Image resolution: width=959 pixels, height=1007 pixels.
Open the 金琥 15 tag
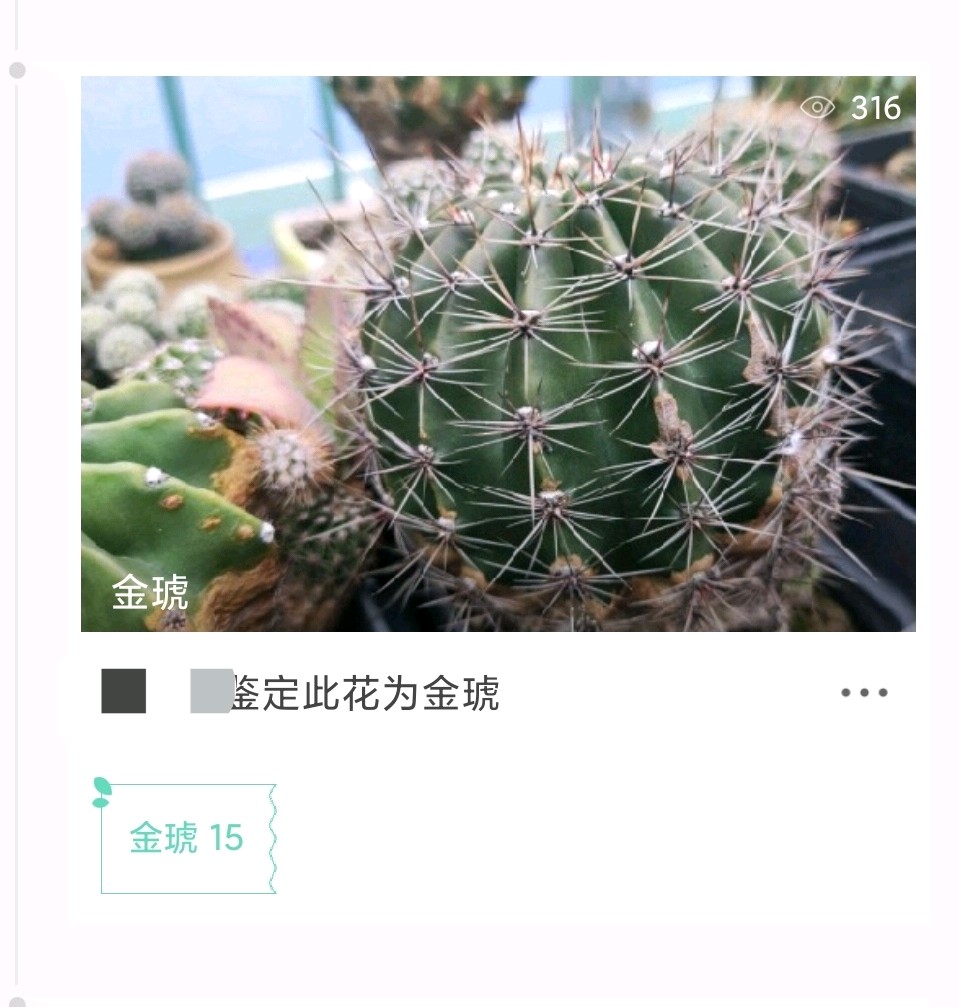tap(187, 838)
